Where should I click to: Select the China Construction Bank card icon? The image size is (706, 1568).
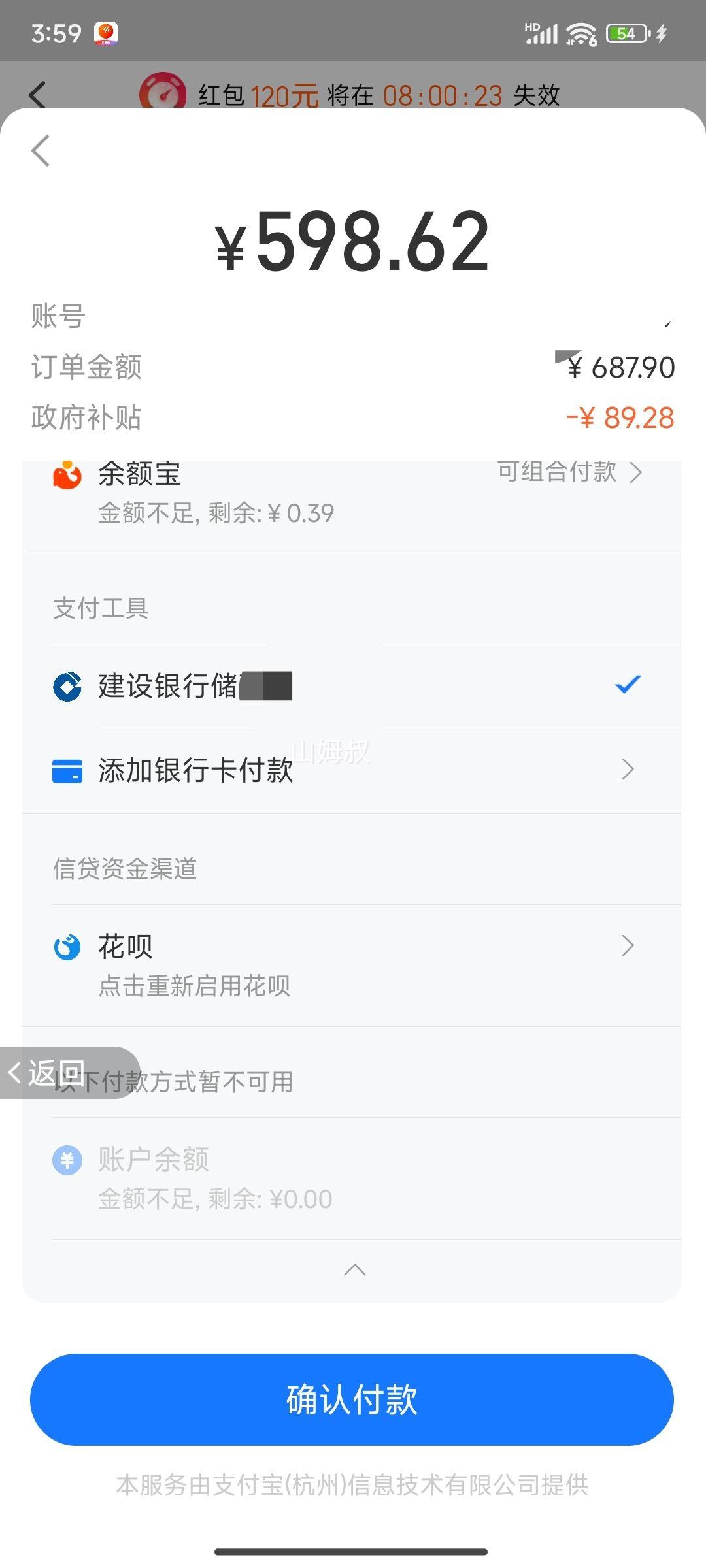point(67,685)
